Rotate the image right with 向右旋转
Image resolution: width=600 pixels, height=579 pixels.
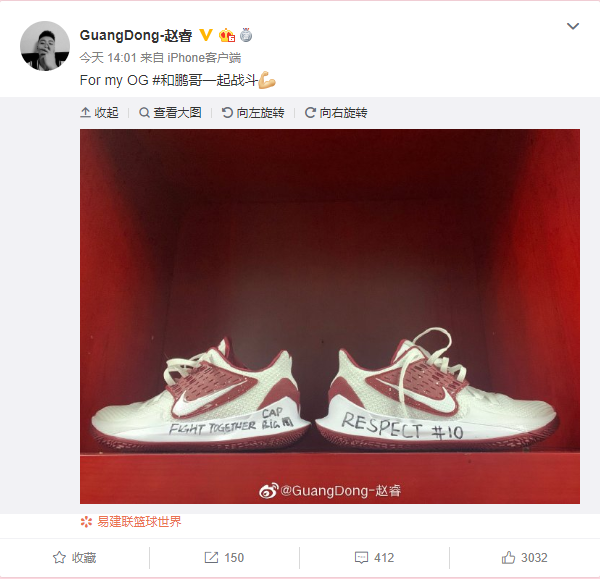click(x=336, y=113)
